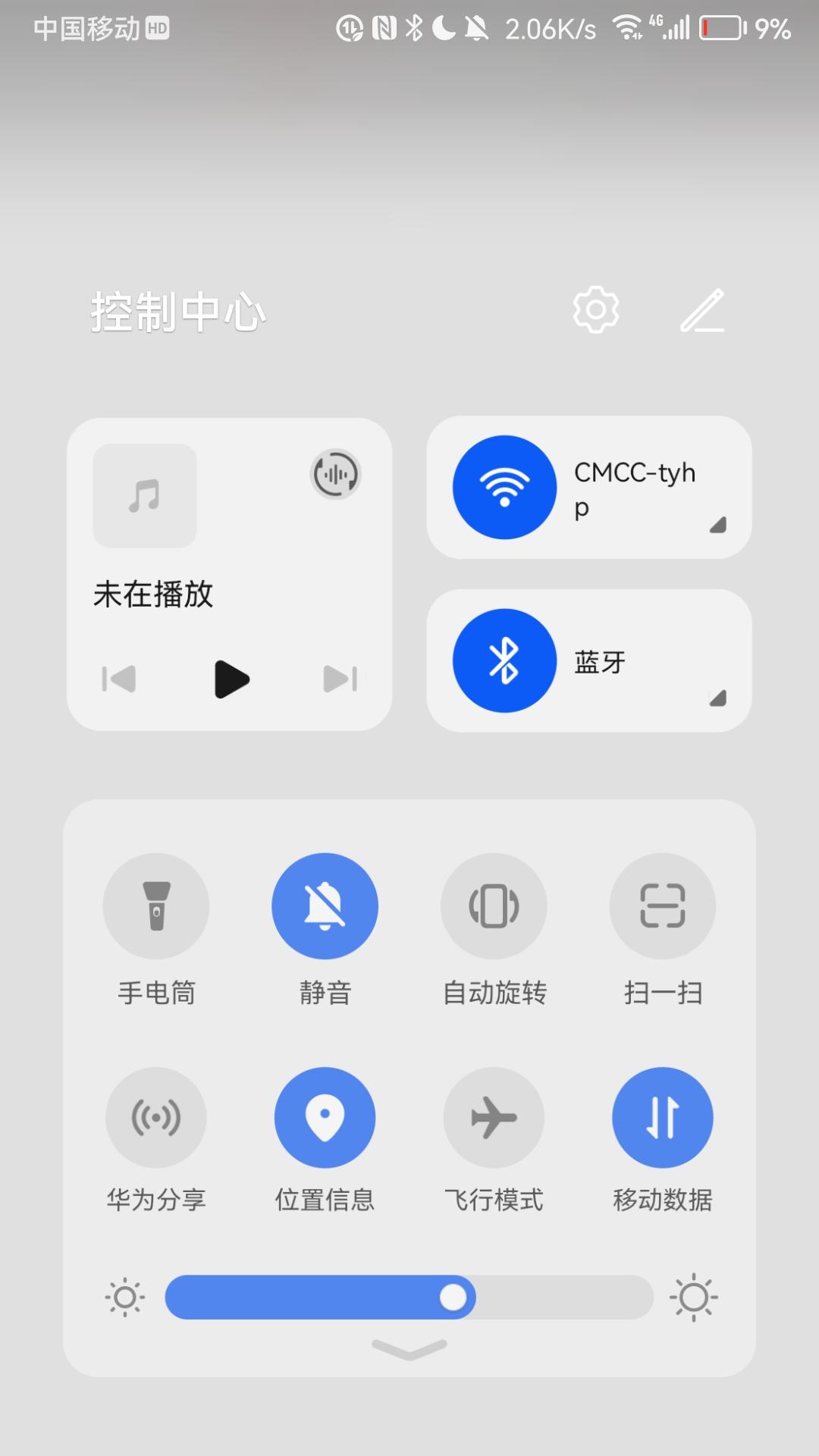Expand more shortcuts with the down chevron

click(409, 1349)
